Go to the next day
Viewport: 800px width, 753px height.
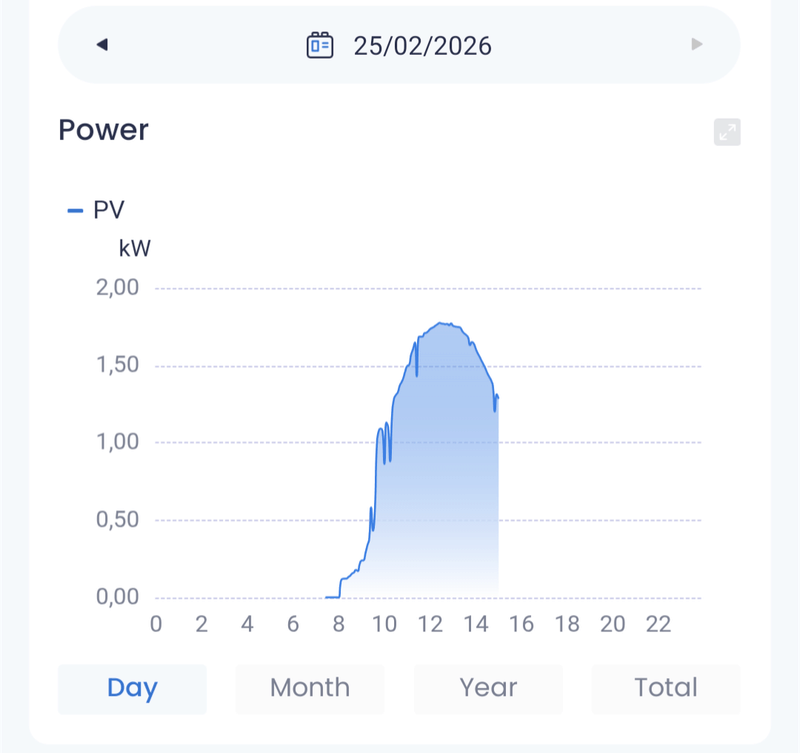(697, 45)
